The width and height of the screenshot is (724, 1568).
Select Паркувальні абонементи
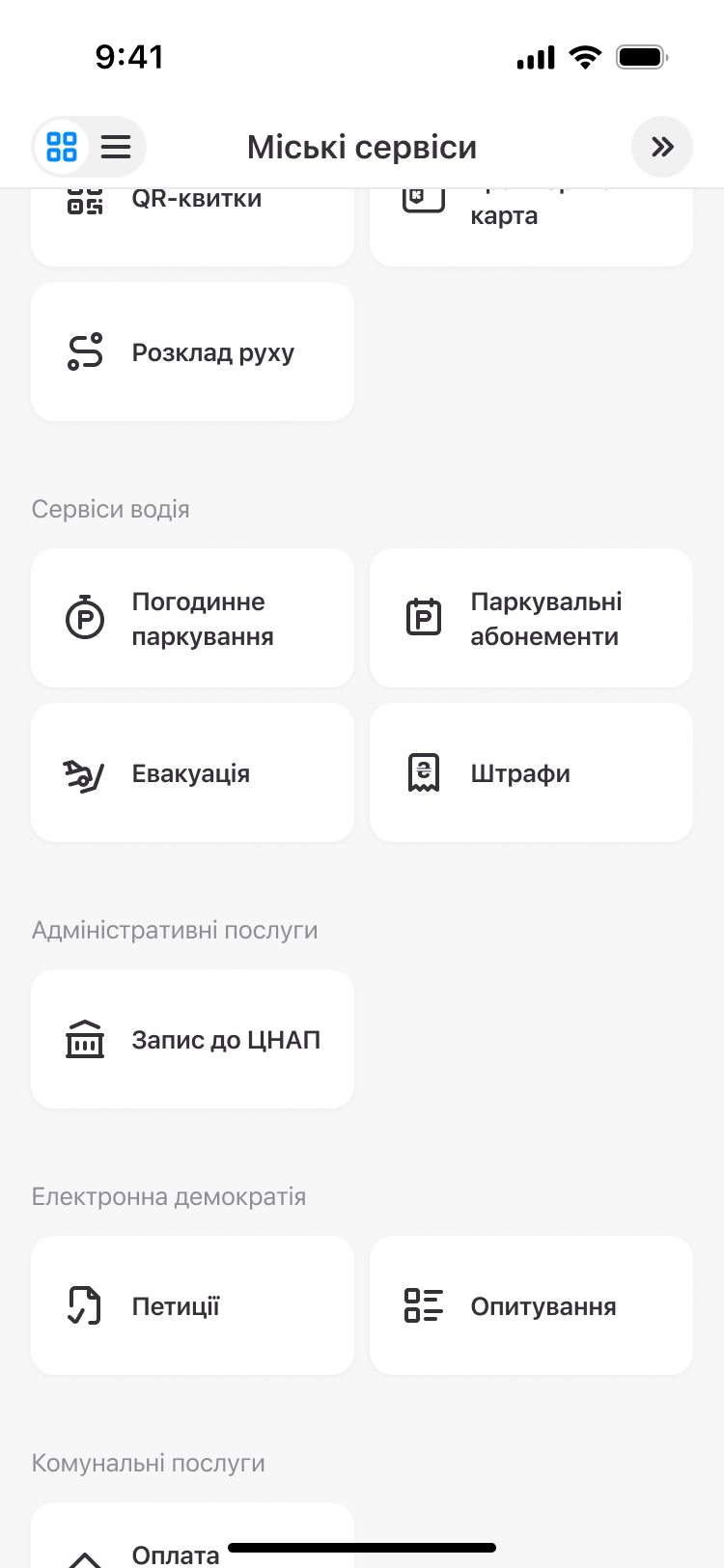point(531,618)
